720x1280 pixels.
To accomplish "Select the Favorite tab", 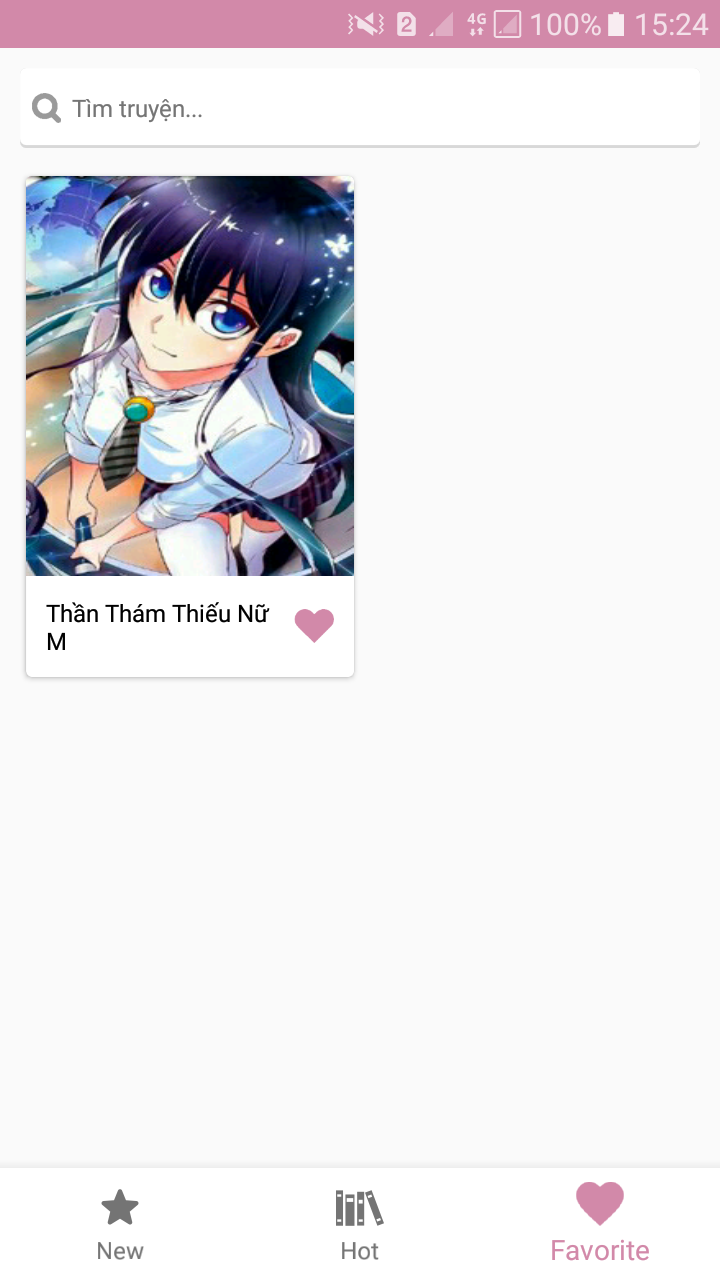I will 600,1225.
